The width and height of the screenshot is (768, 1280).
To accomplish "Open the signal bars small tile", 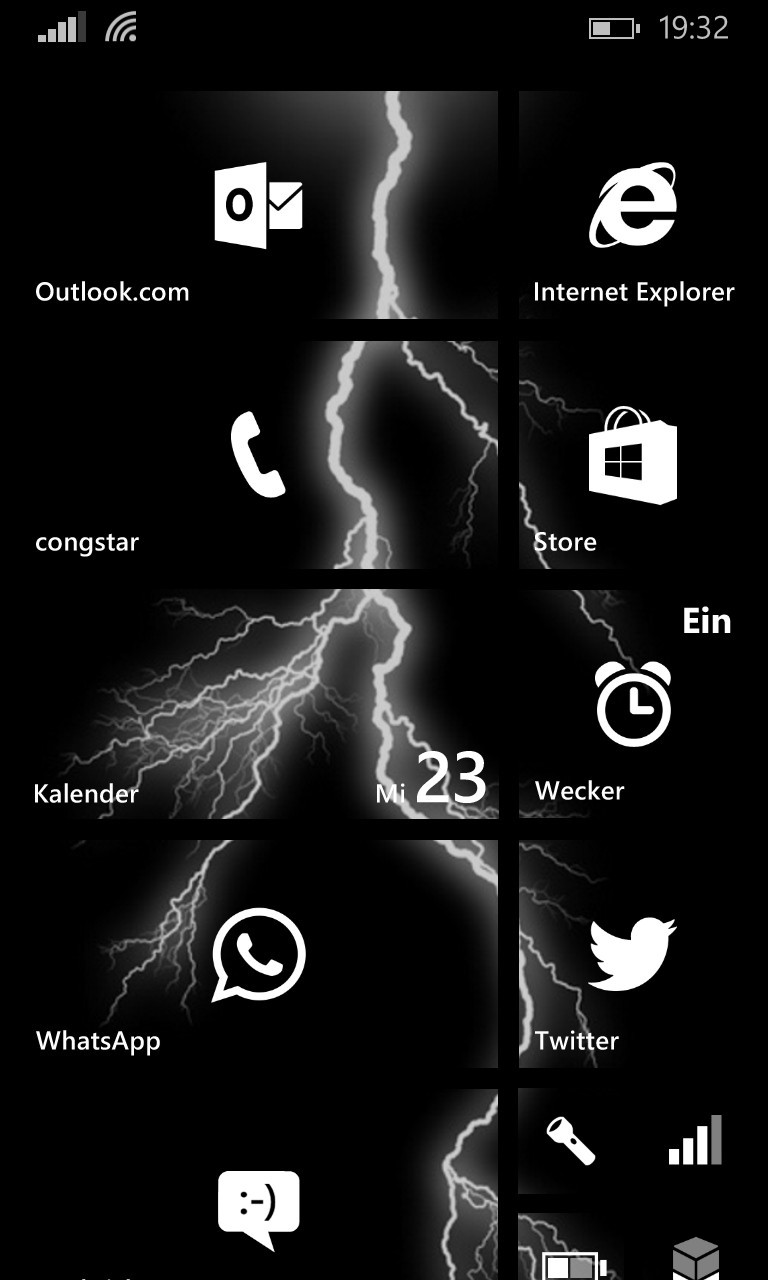I will [695, 1141].
